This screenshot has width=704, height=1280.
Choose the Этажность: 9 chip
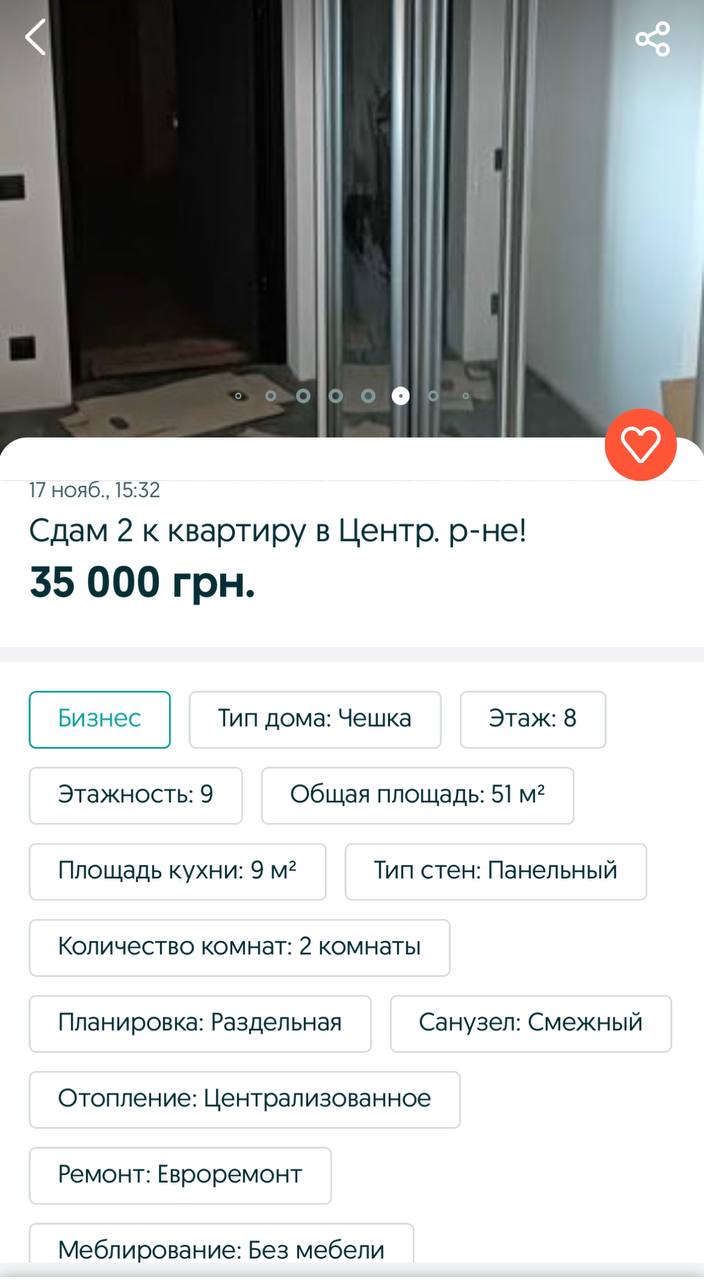[x=136, y=795]
